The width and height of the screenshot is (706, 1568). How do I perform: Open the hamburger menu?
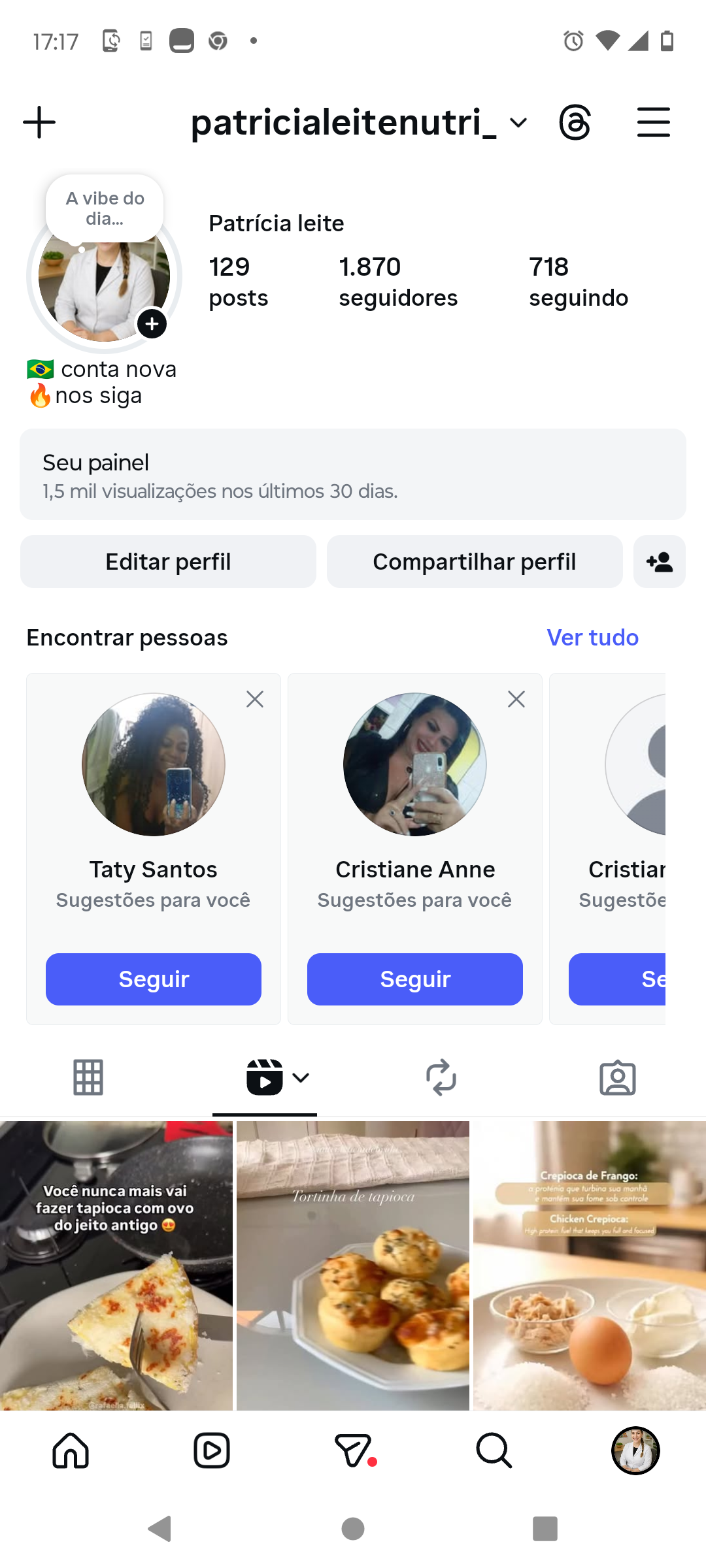(653, 122)
